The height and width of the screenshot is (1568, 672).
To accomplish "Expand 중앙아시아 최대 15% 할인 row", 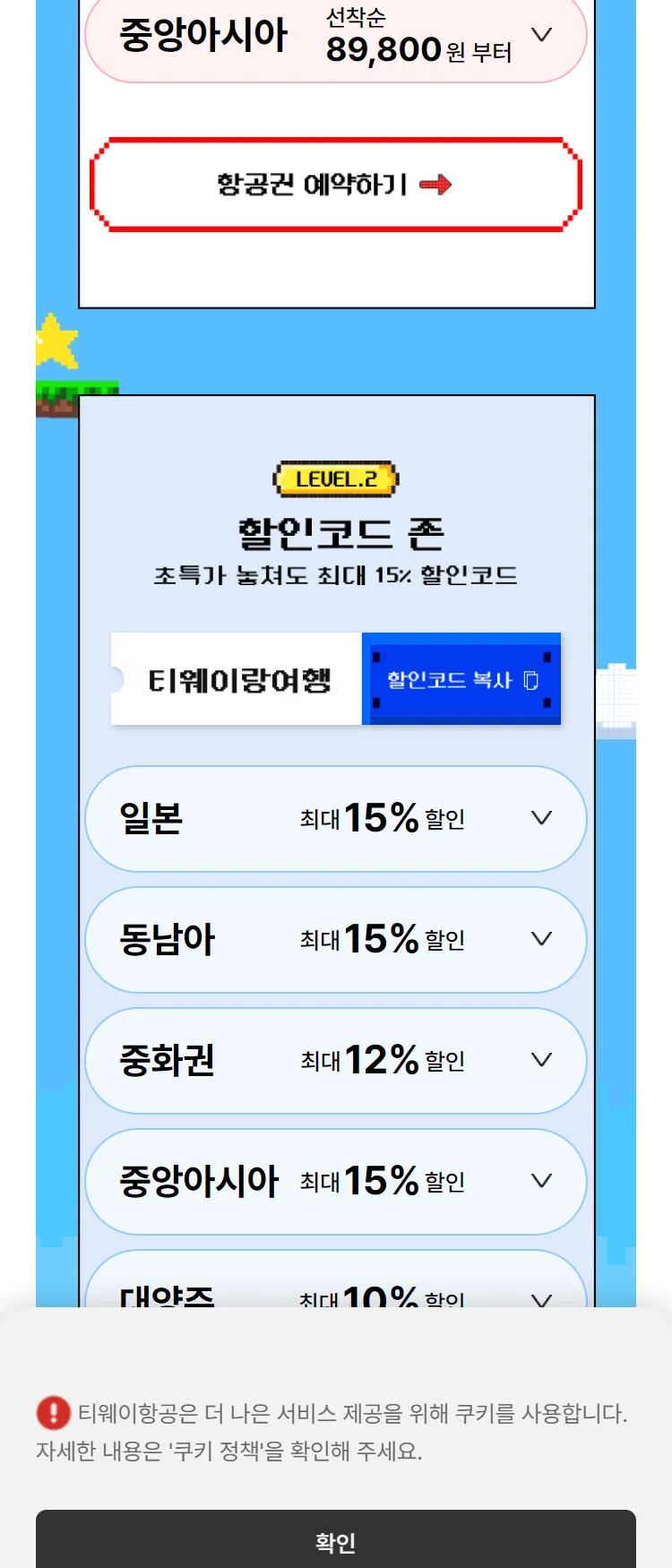I will [x=335, y=1181].
